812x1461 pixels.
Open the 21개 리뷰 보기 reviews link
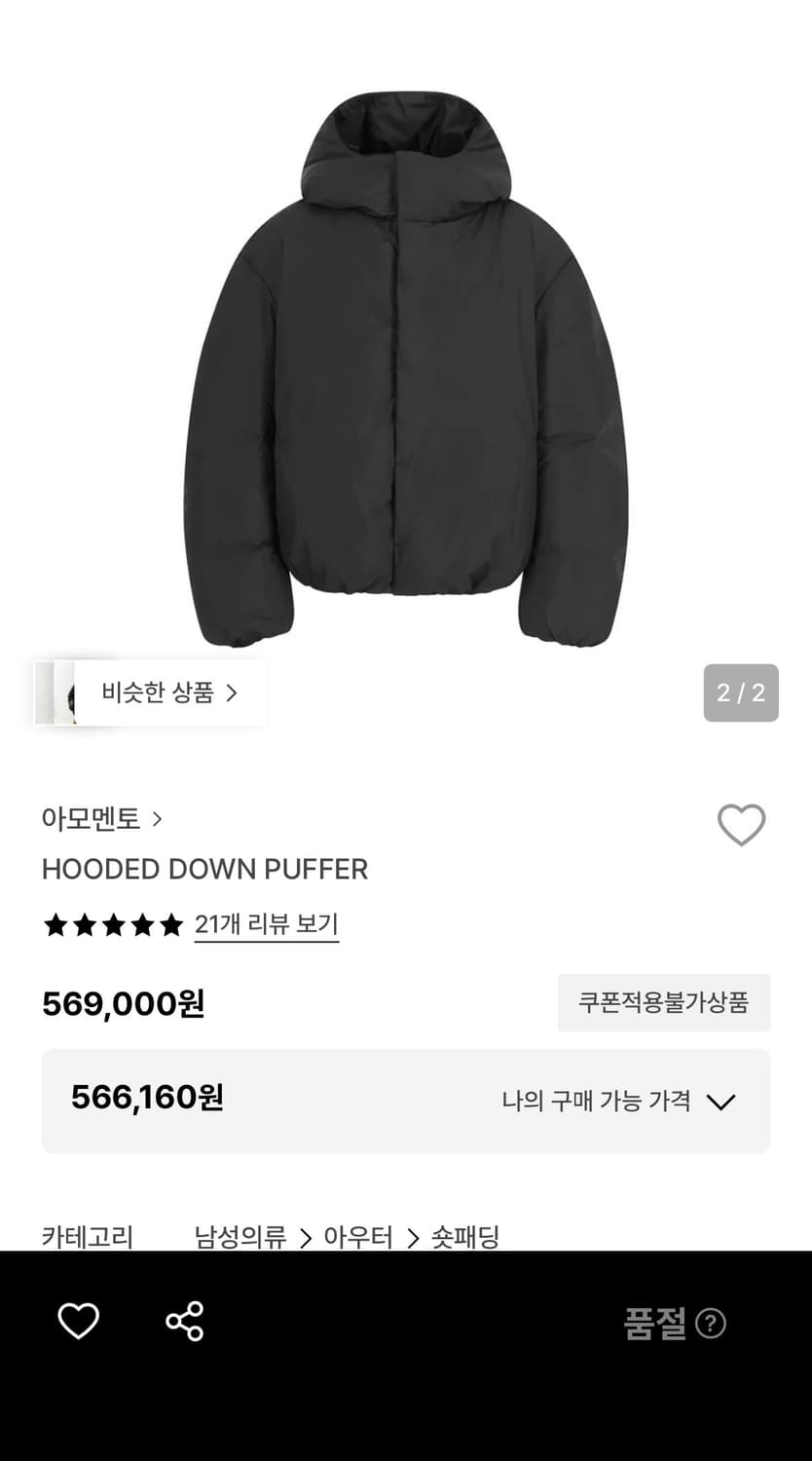(267, 924)
